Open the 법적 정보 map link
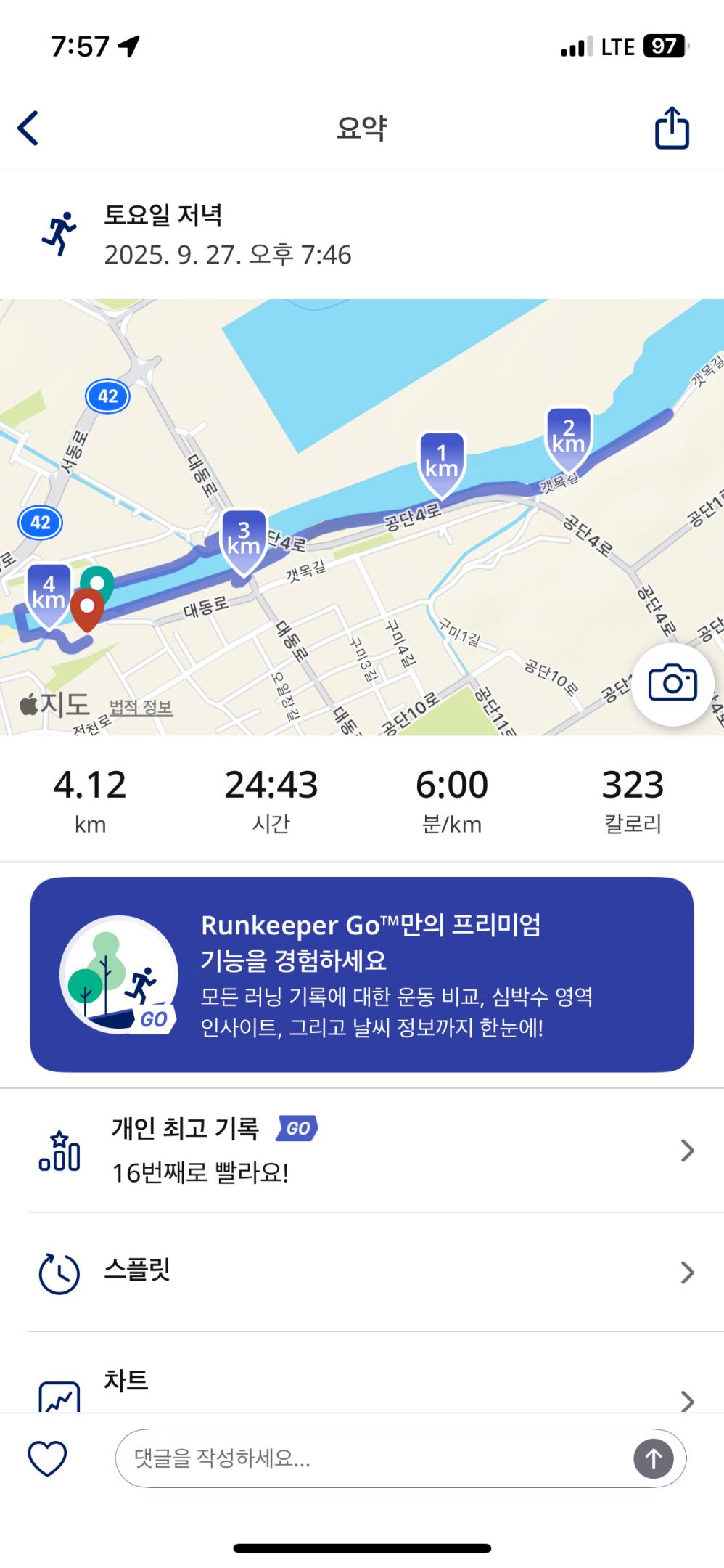Screen dimensions: 724x1568 [141, 706]
